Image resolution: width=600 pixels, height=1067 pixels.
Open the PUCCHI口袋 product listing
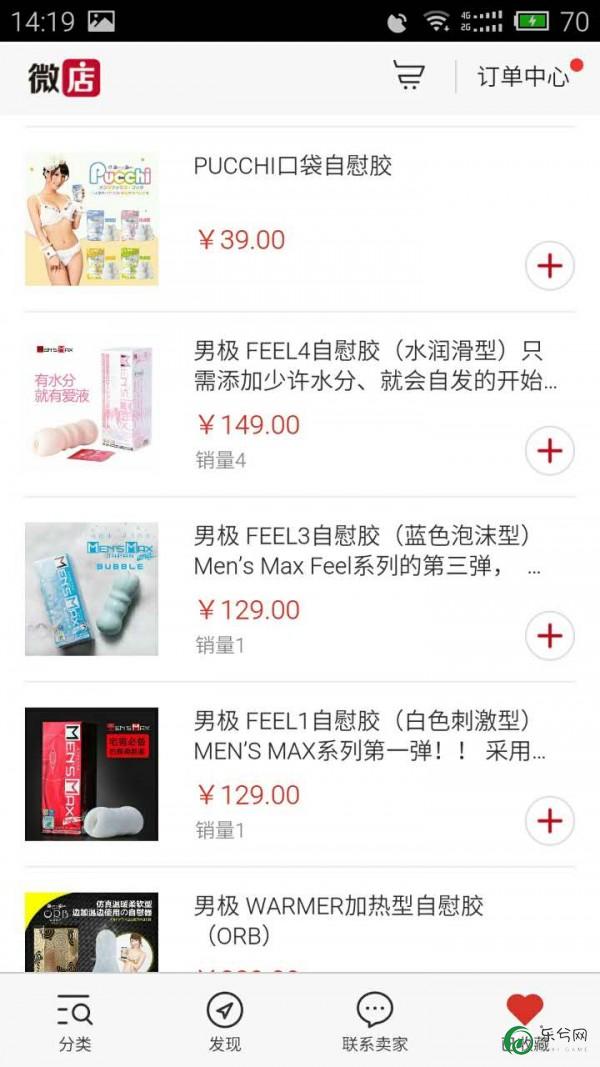click(292, 166)
